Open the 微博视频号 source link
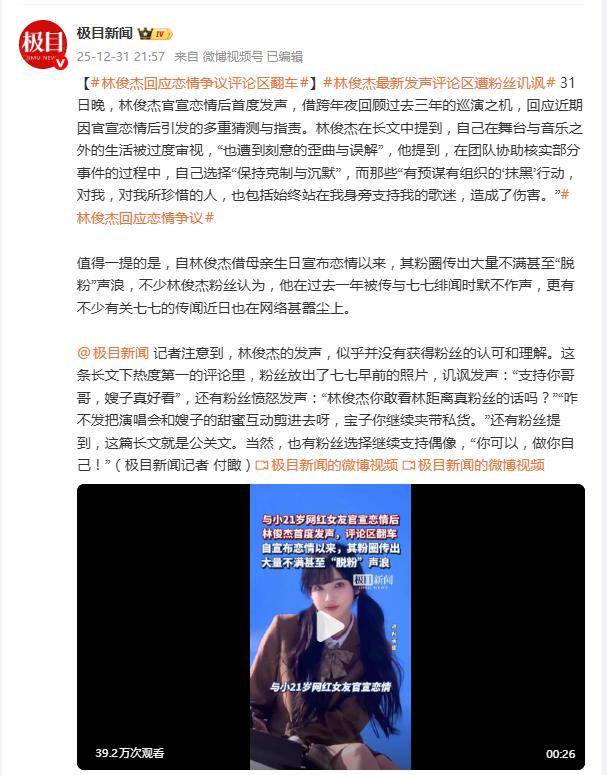 (x=234, y=56)
